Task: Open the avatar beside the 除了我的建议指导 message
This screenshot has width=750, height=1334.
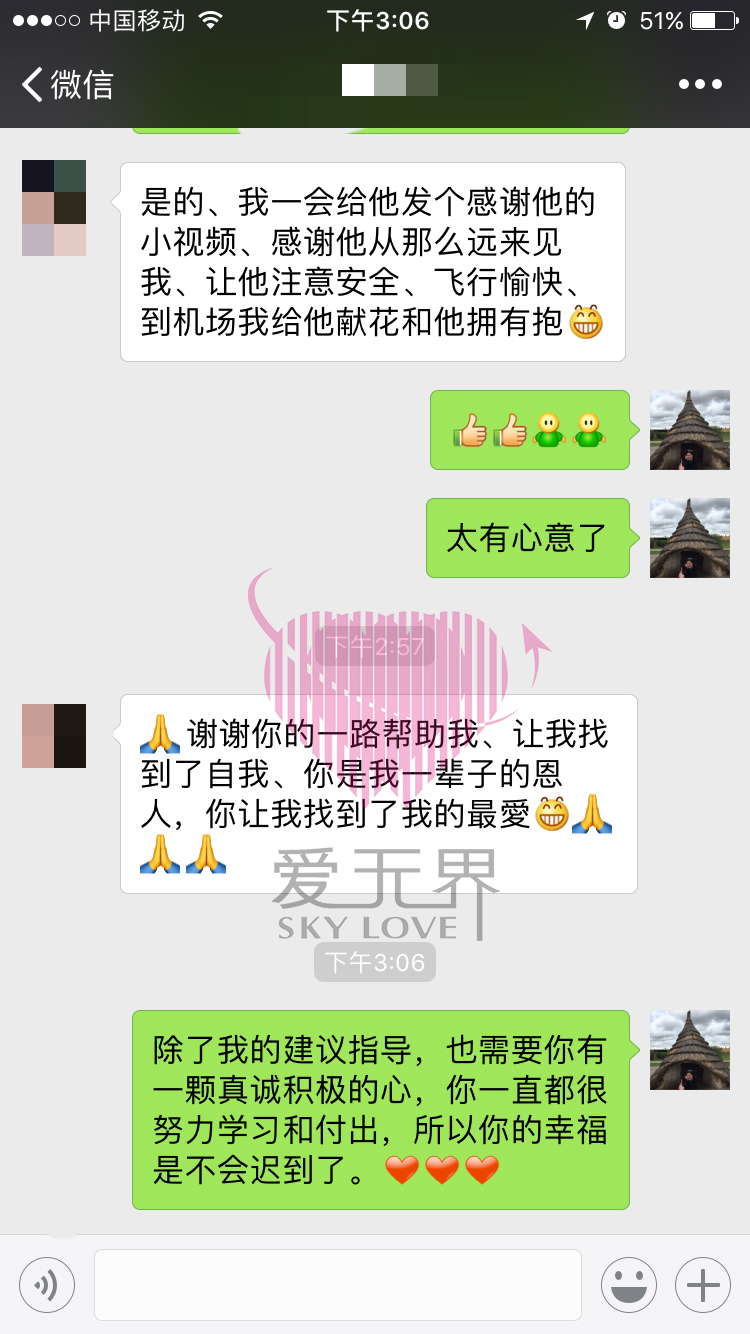Action: point(690,1050)
